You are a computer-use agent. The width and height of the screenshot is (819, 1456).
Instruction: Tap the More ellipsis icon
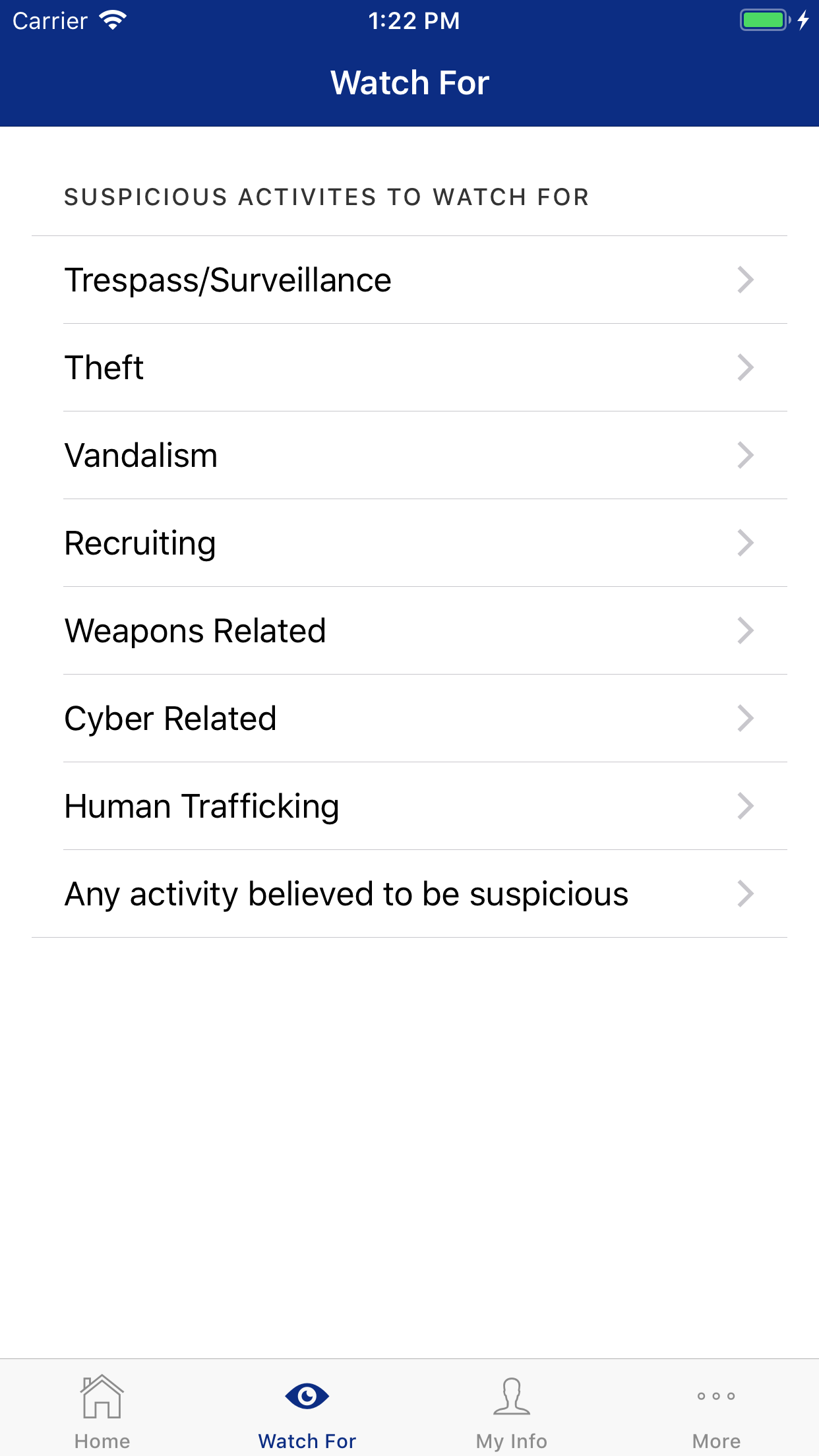(716, 1396)
